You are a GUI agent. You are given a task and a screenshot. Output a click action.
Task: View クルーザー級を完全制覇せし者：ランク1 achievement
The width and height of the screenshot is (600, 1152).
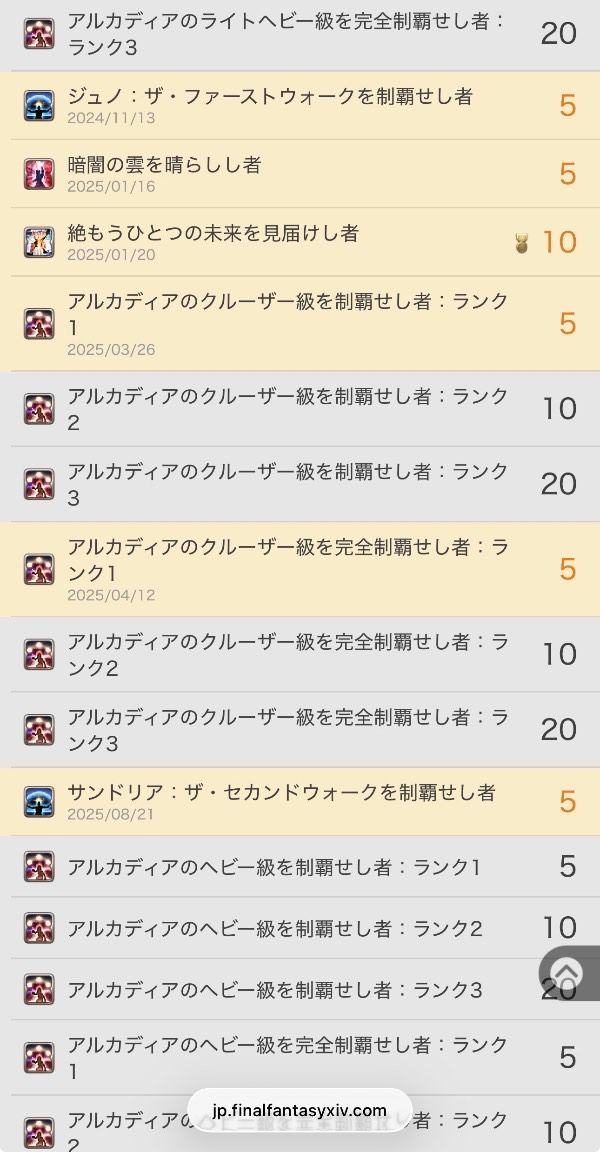[288, 569]
